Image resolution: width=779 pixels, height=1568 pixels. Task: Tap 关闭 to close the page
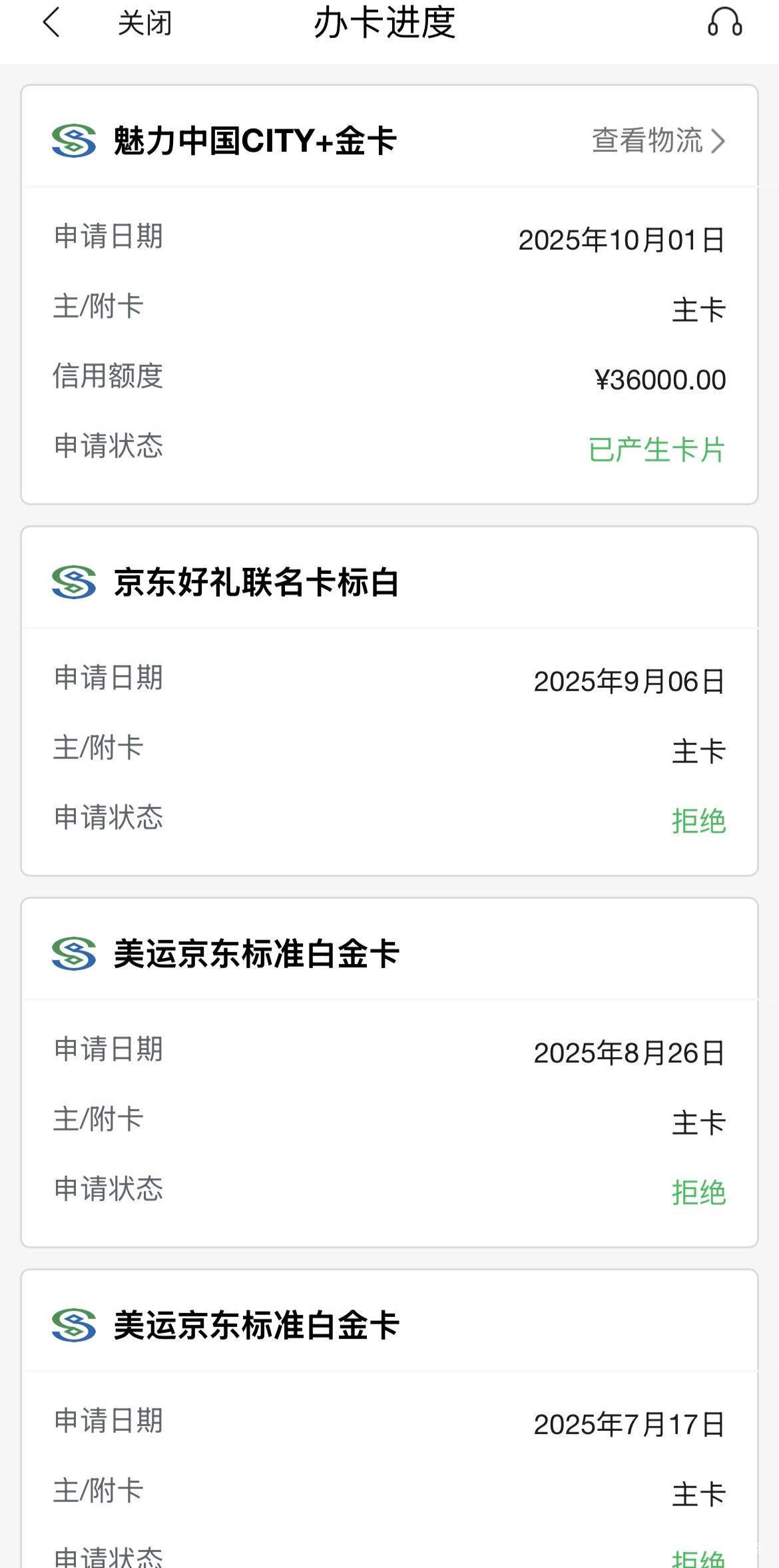(144, 24)
